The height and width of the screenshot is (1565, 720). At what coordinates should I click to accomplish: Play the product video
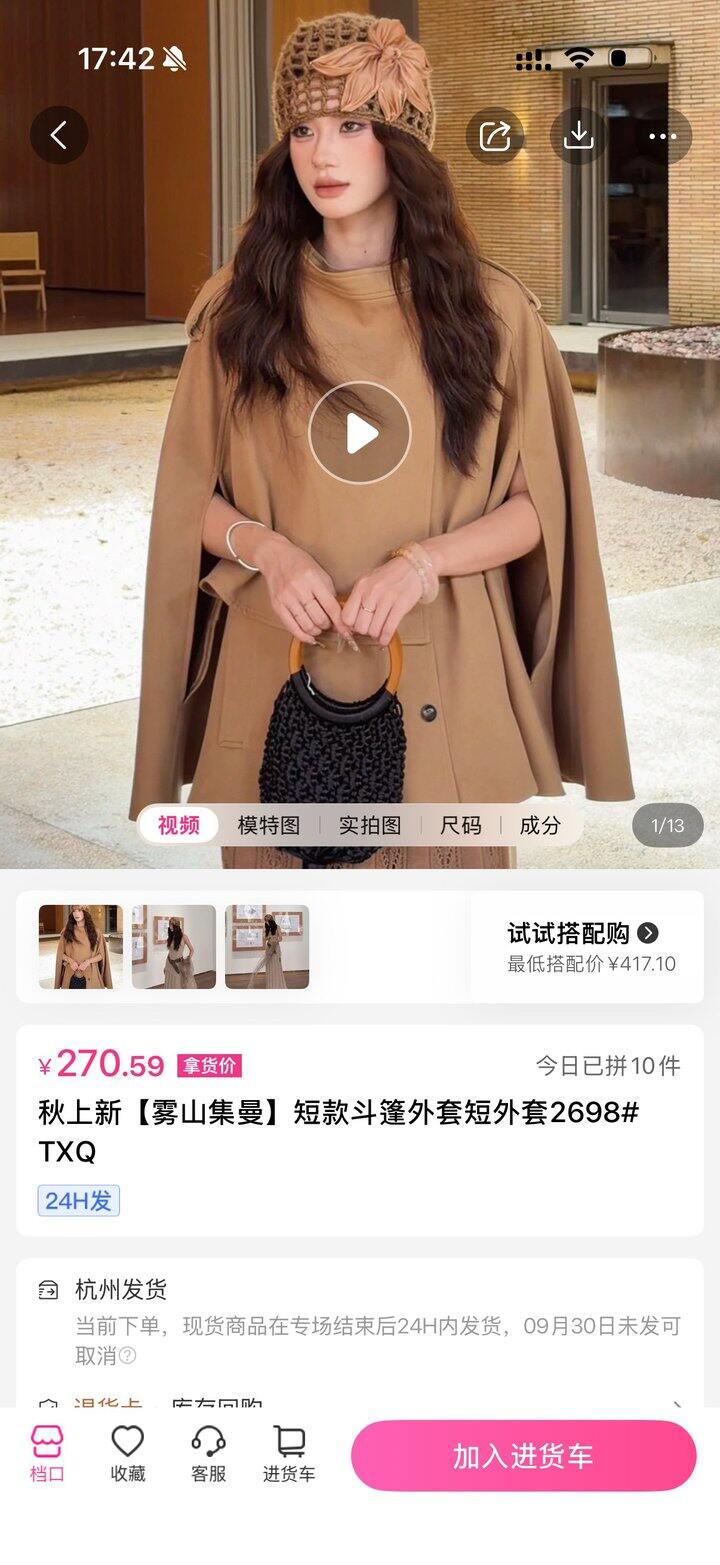[x=360, y=433]
